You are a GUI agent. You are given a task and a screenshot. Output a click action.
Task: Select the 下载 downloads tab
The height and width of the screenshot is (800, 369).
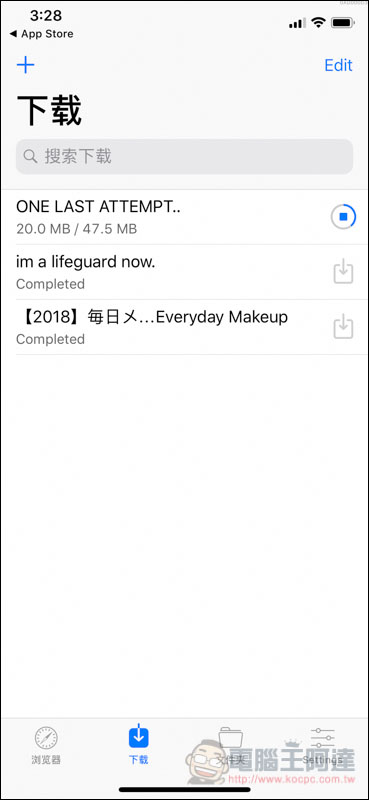(138, 745)
